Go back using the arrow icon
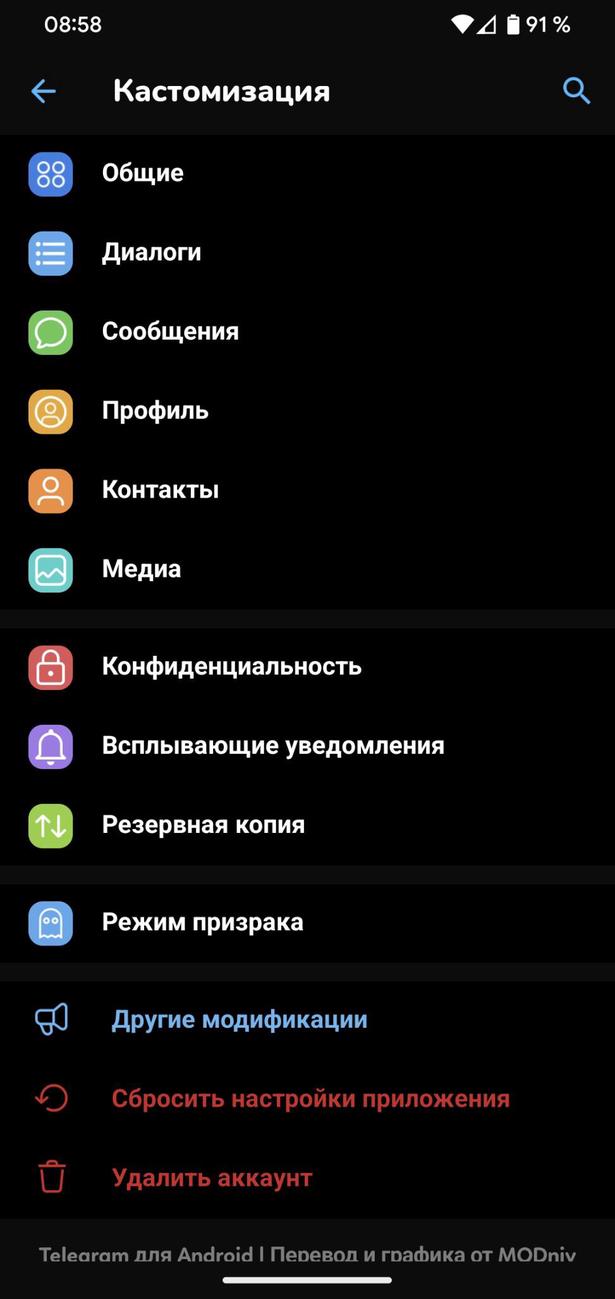 [x=43, y=91]
